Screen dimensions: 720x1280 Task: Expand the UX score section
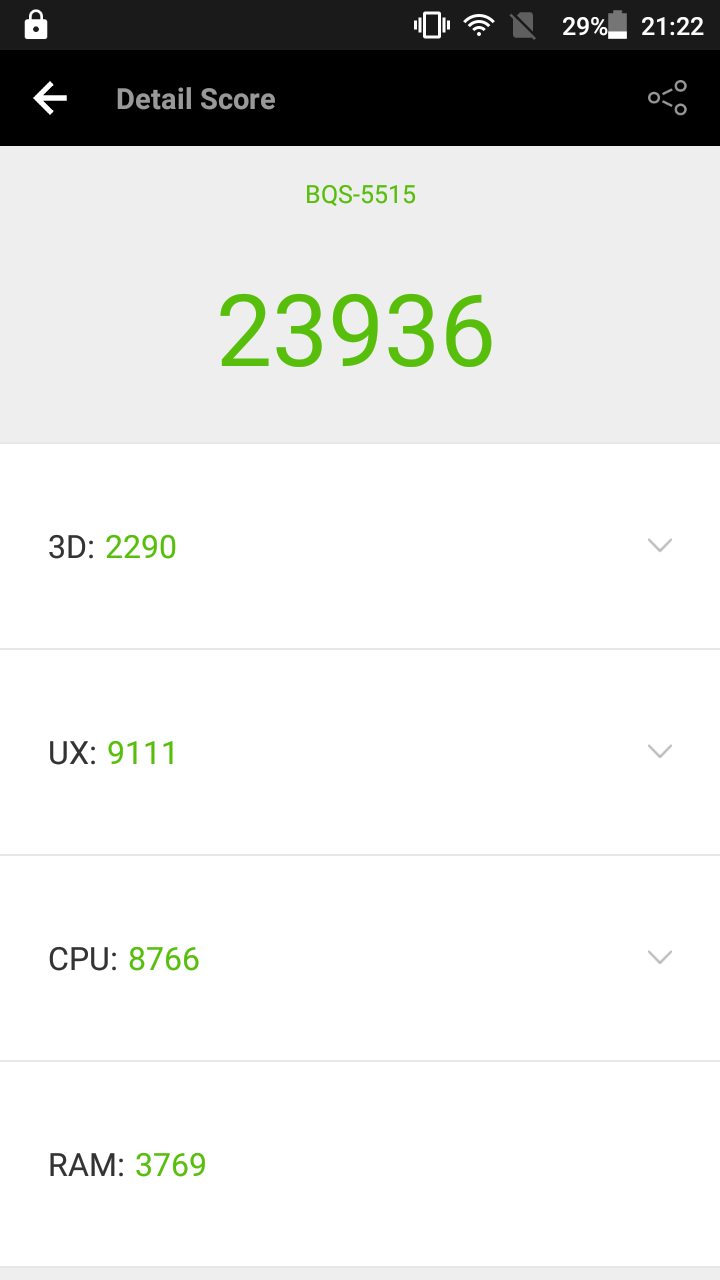click(x=659, y=752)
